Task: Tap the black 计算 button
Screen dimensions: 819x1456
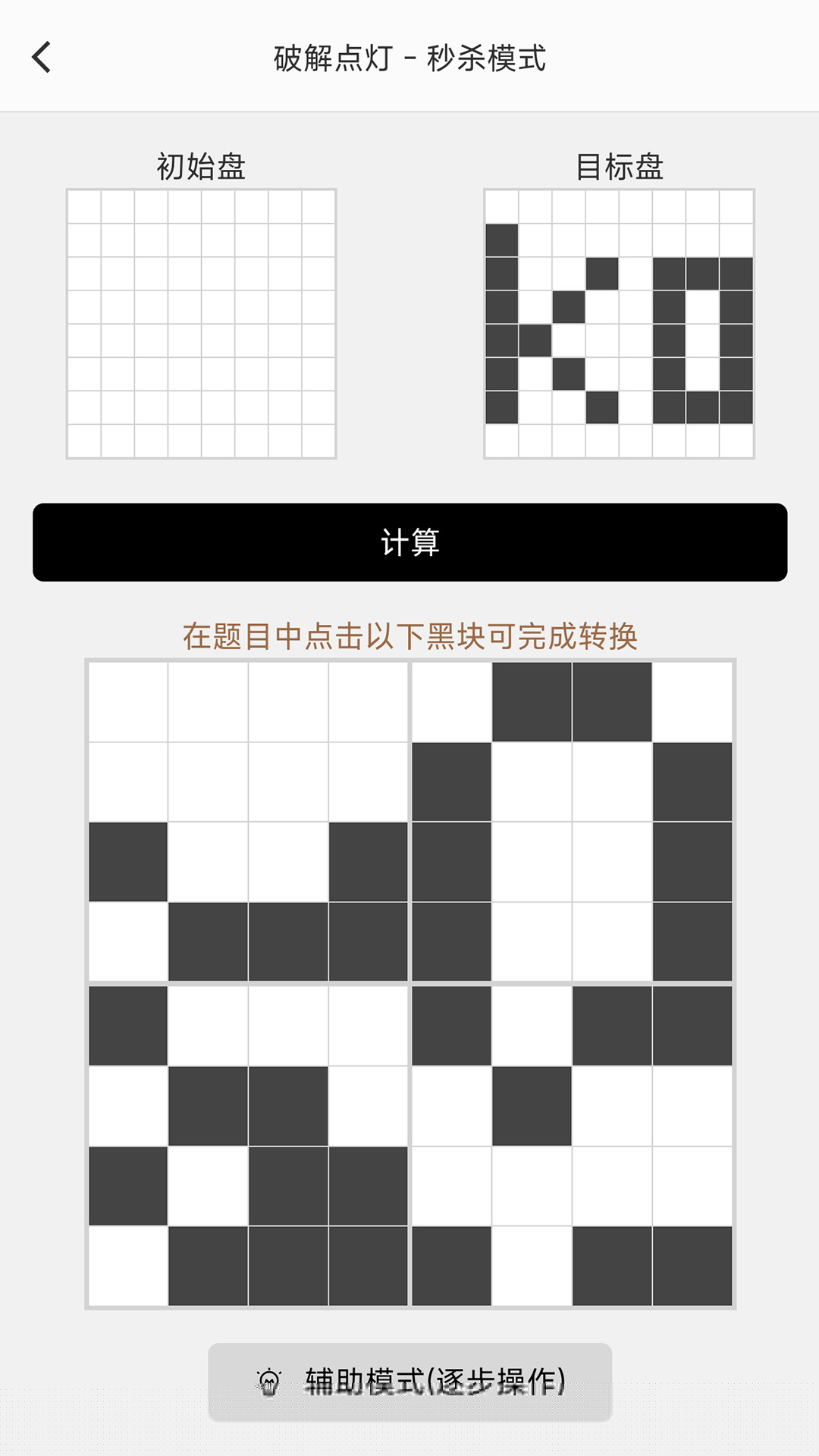Action: pyautogui.click(x=409, y=542)
